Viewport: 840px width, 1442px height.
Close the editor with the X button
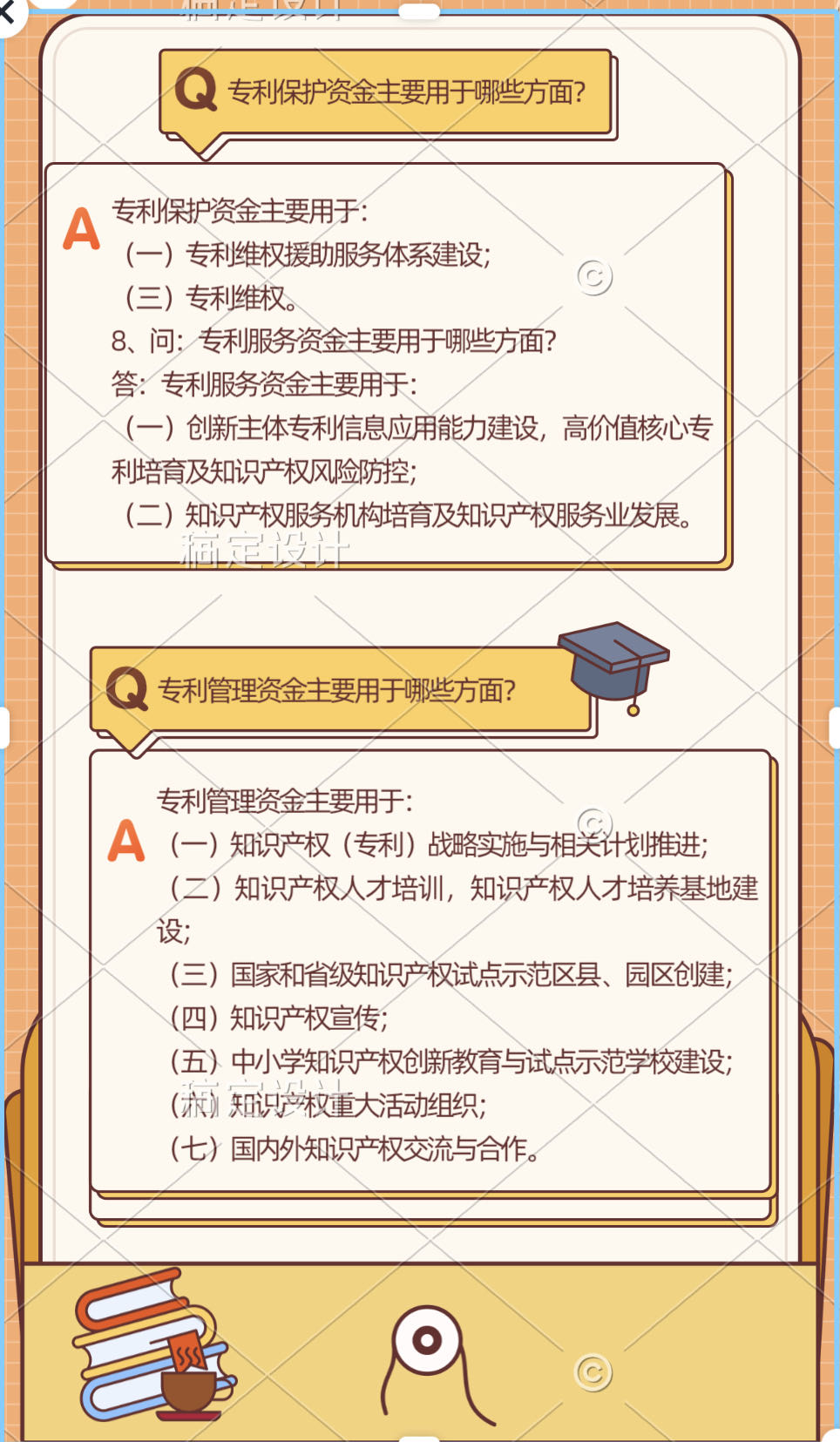pyautogui.click(x=7, y=12)
